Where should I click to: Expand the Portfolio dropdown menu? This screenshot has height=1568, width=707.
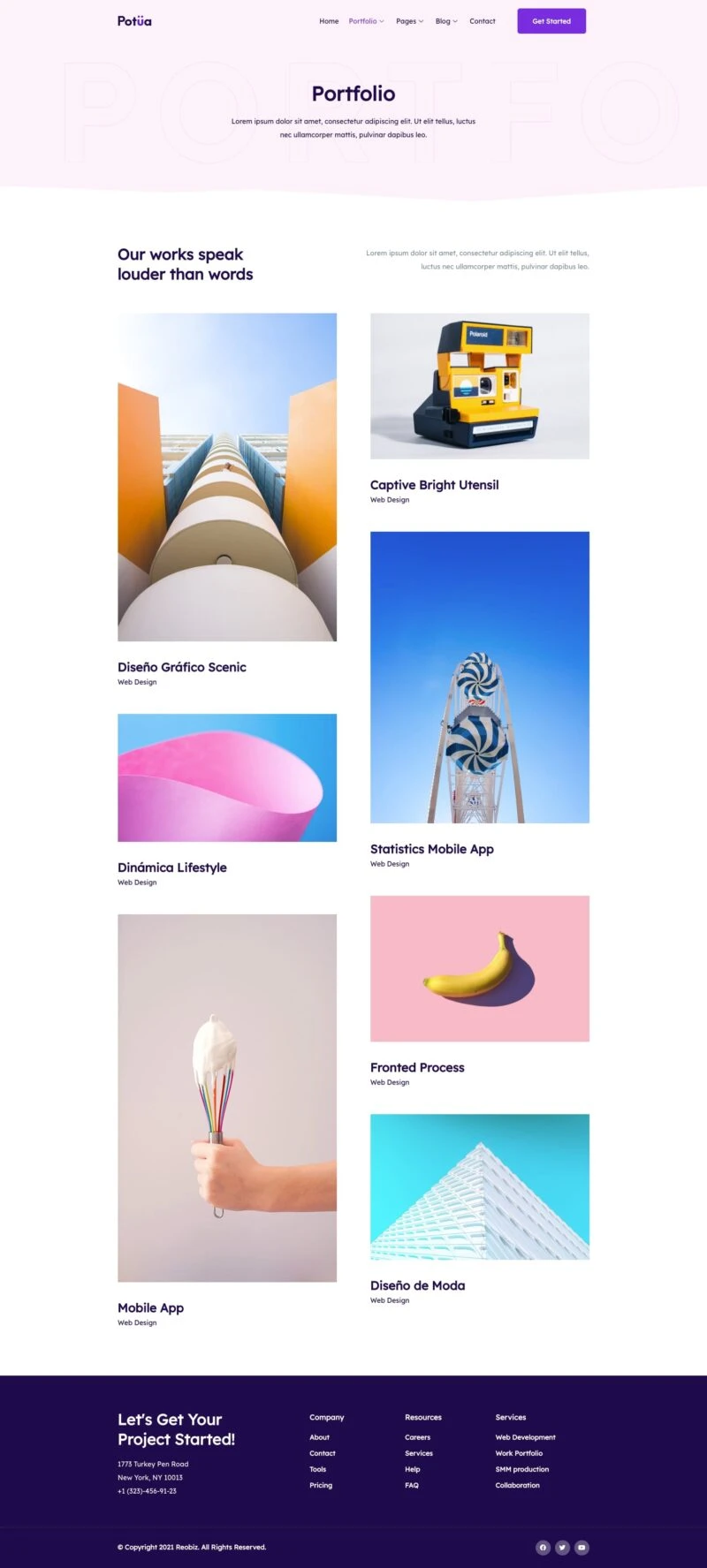366,21
